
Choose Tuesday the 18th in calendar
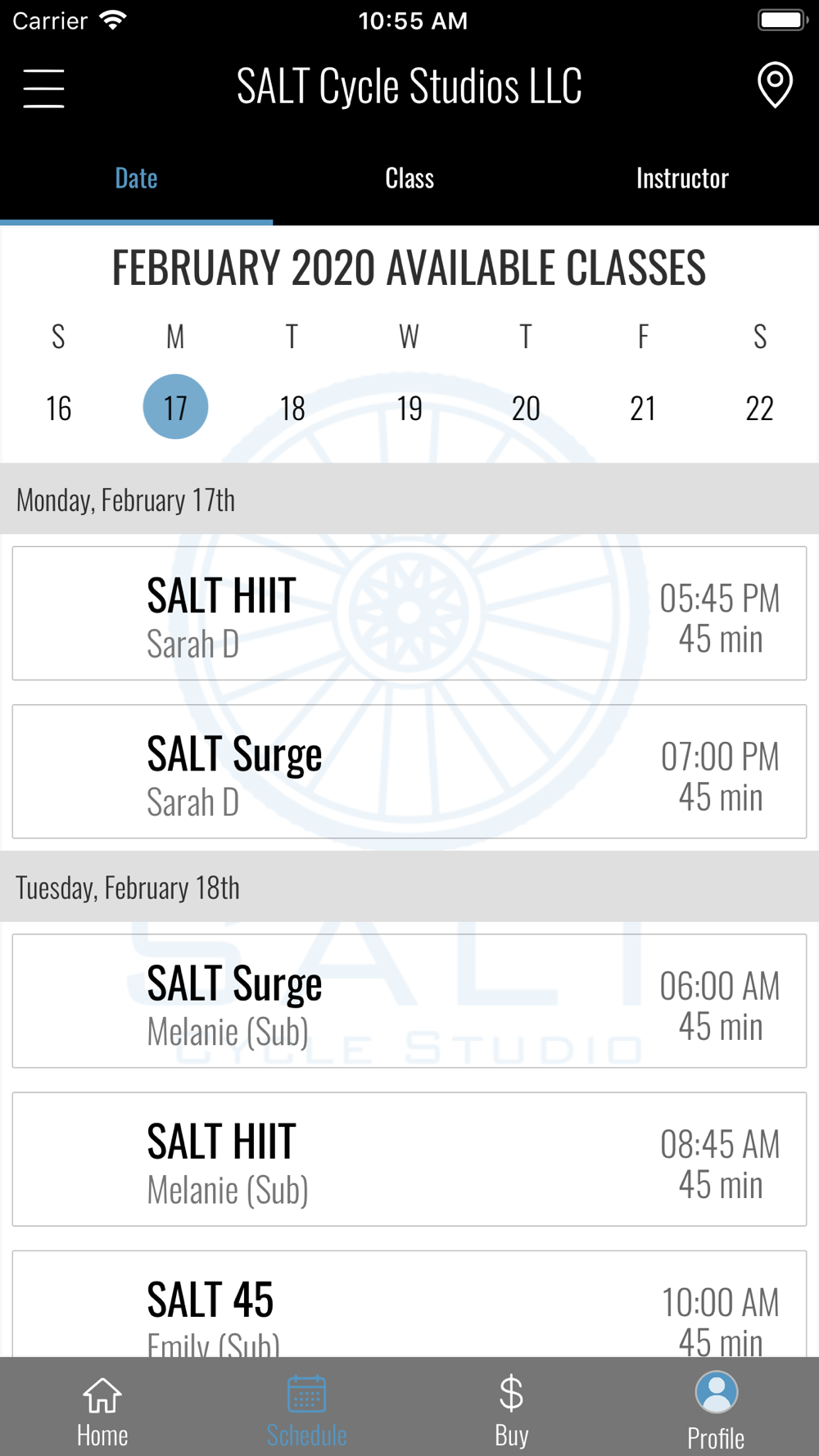coord(292,408)
